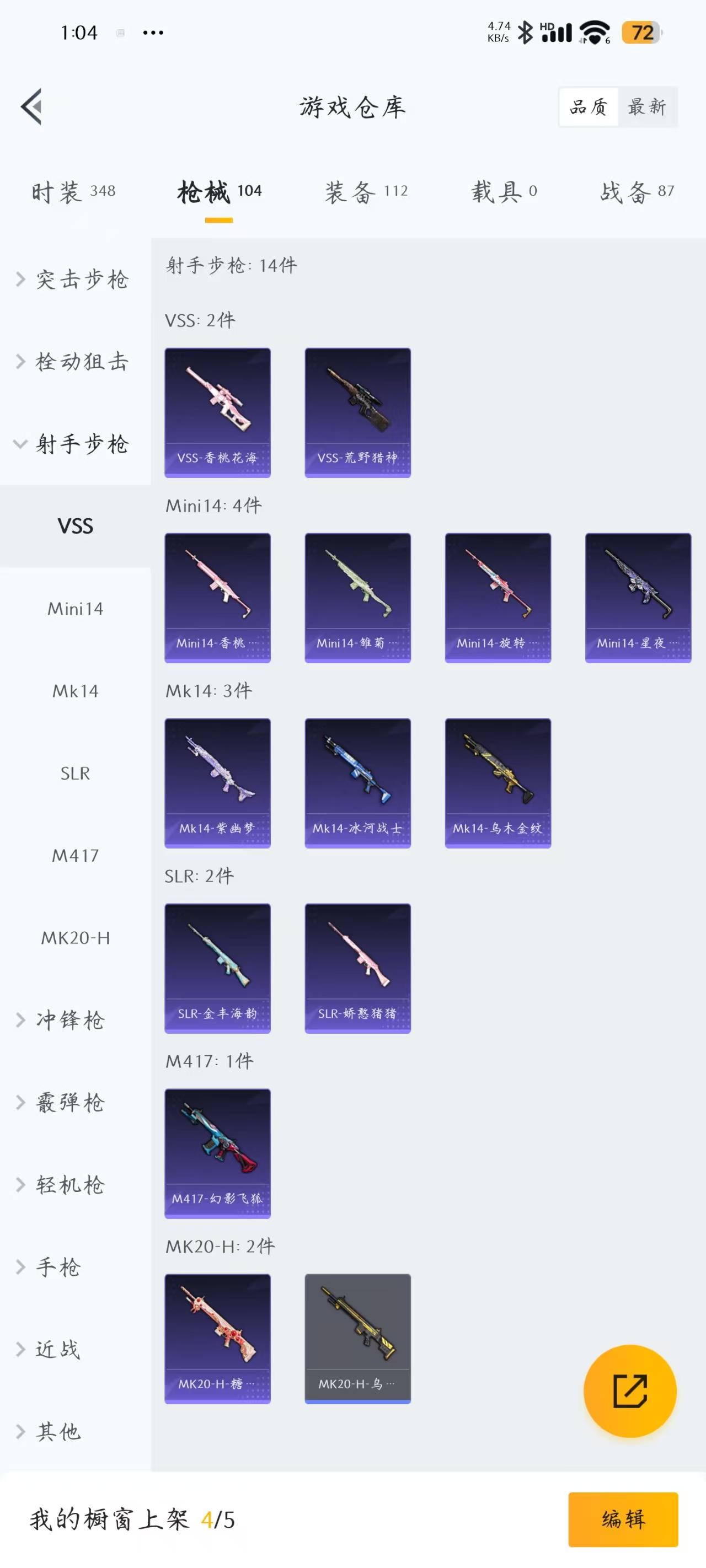Tap 编辑 to edit the showcase
The image size is (706, 1568).
(x=623, y=1519)
